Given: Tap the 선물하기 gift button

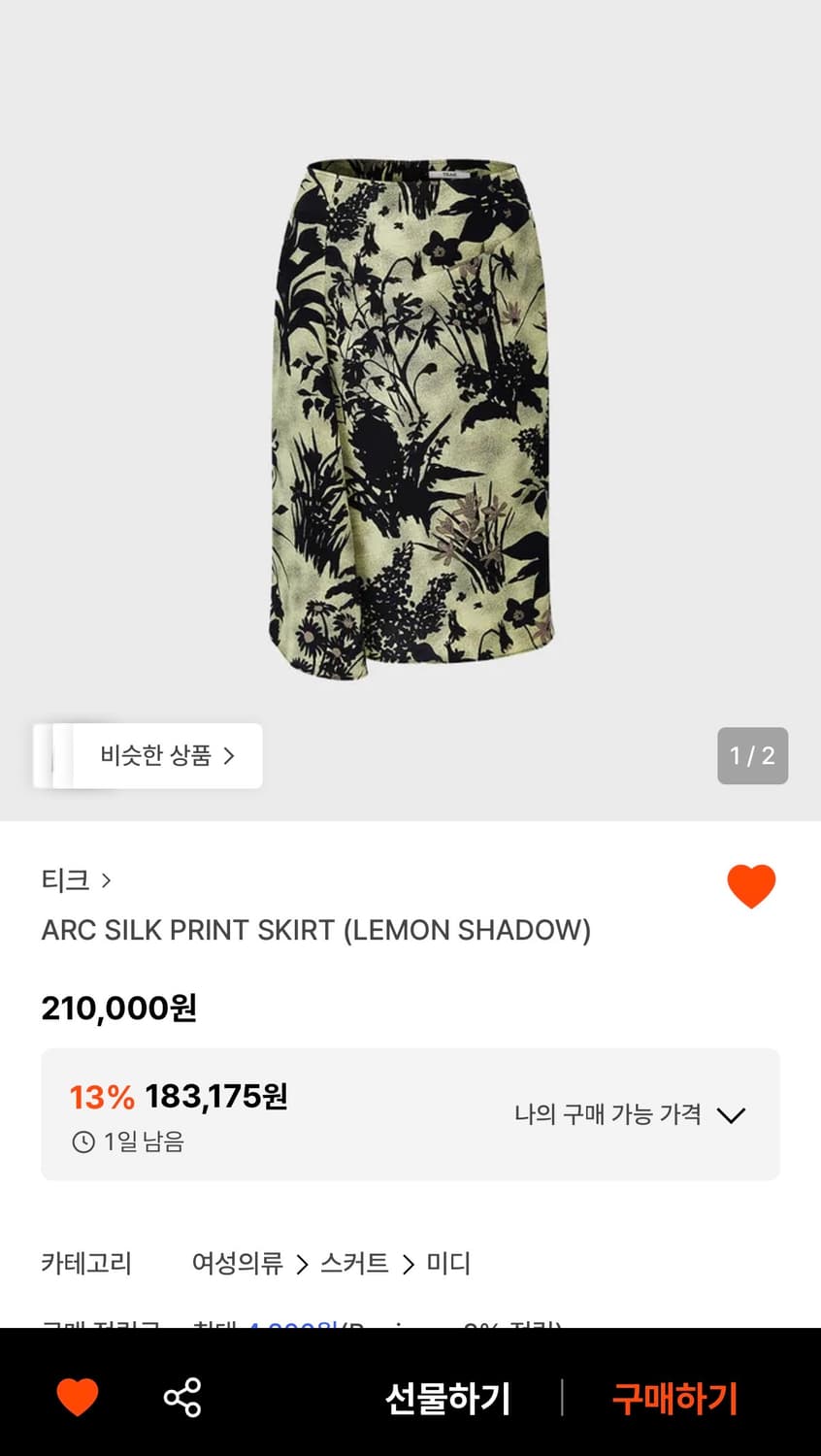Looking at the screenshot, I should point(446,1398).
